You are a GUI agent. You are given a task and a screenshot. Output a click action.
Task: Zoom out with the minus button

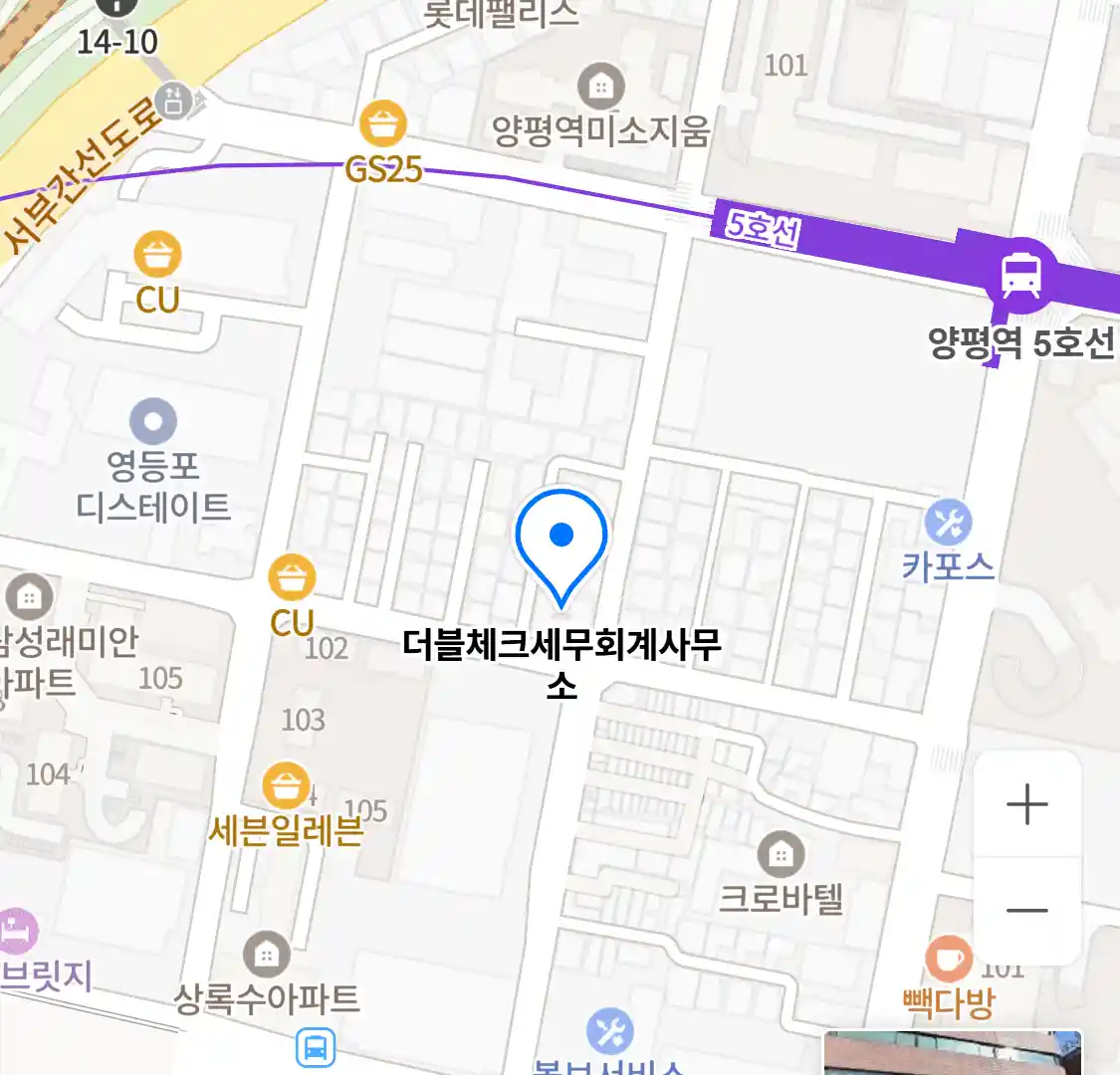(x=1026, y=910)
